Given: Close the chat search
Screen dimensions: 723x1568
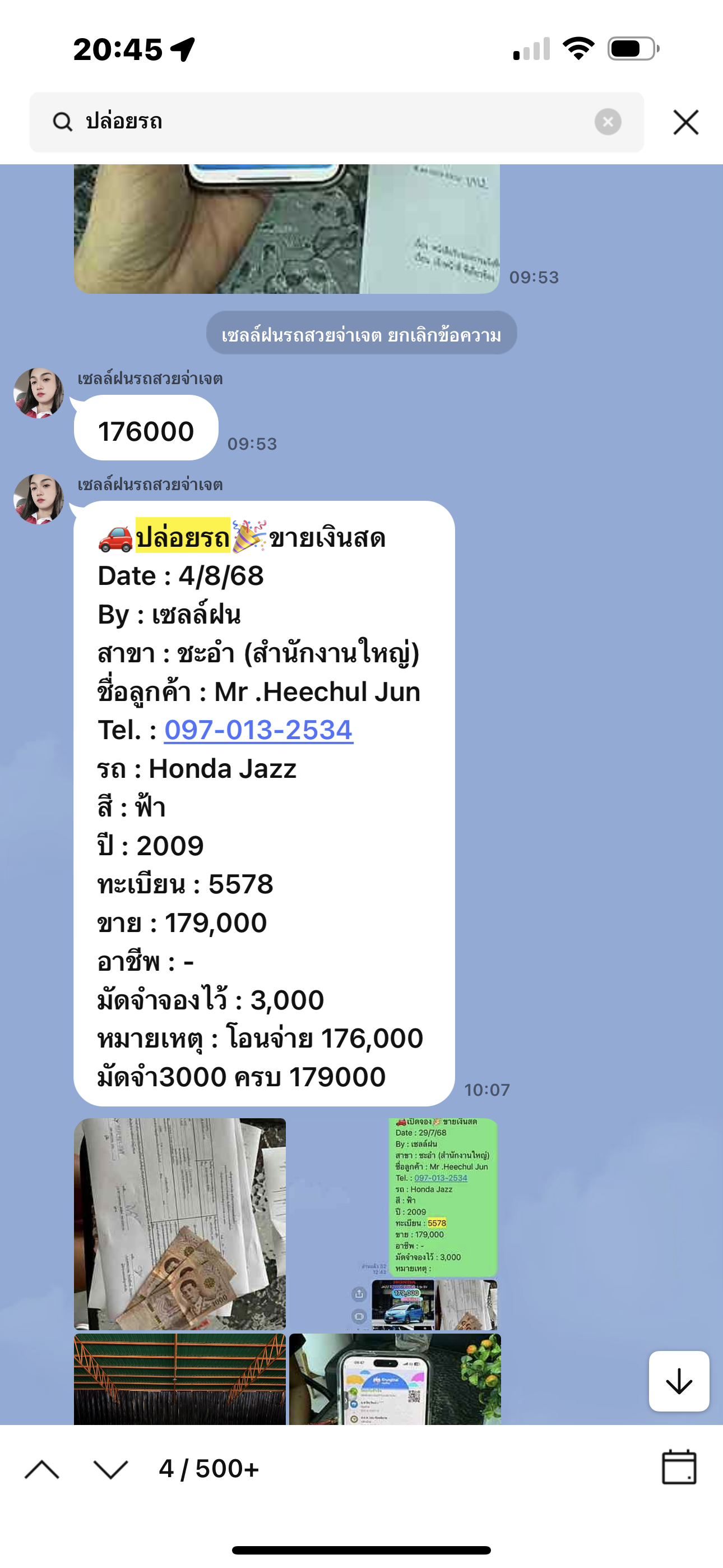Looking at the screenshot, I should pyautogui.click(x=685, y=122).
